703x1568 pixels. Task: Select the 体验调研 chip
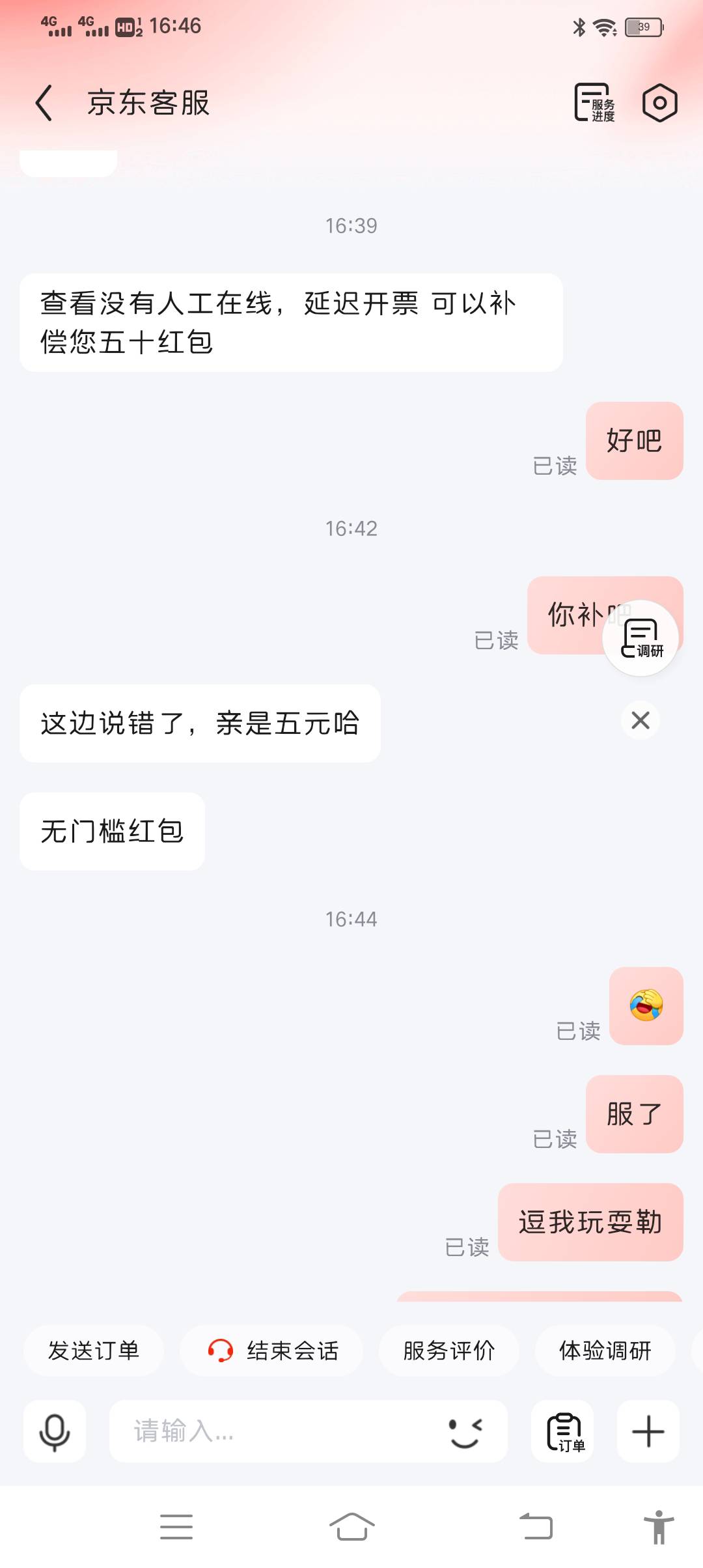point(605,1351)
